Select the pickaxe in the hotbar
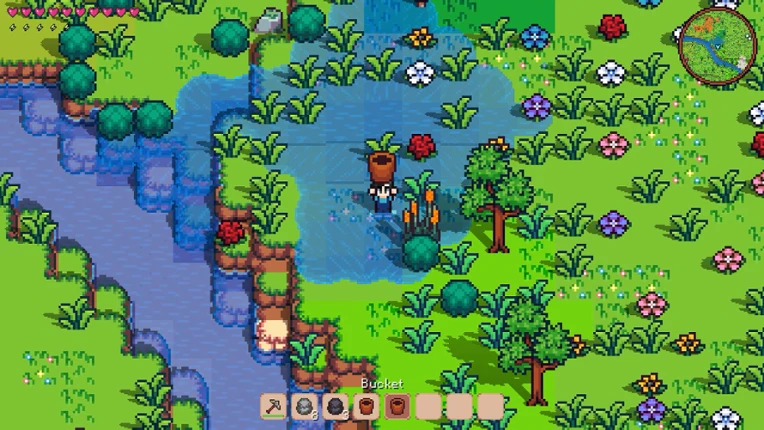The image size is (764, 430). [273, 406]
